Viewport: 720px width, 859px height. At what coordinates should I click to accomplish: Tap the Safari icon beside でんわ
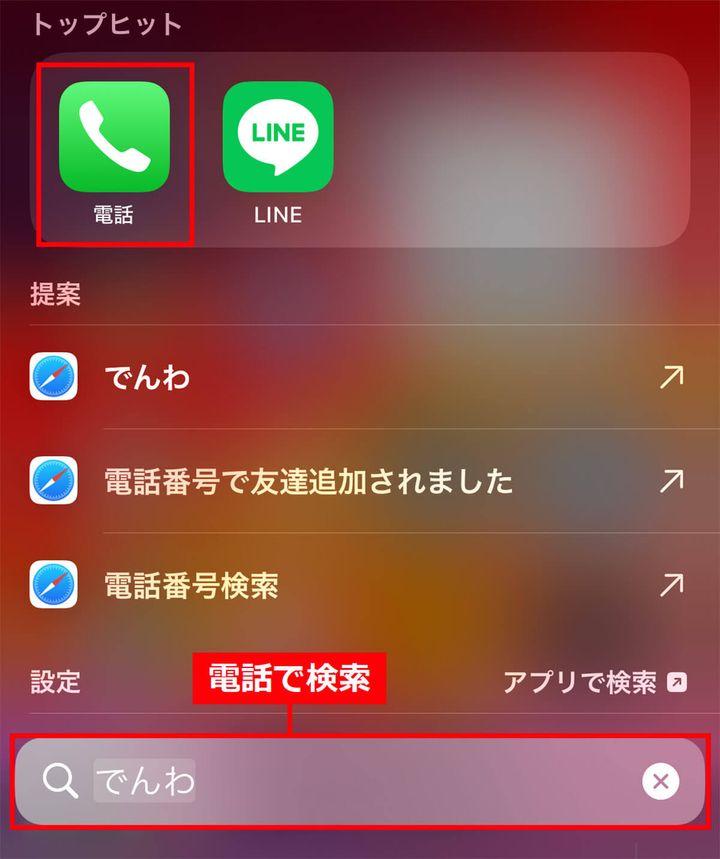pos(53,378)
